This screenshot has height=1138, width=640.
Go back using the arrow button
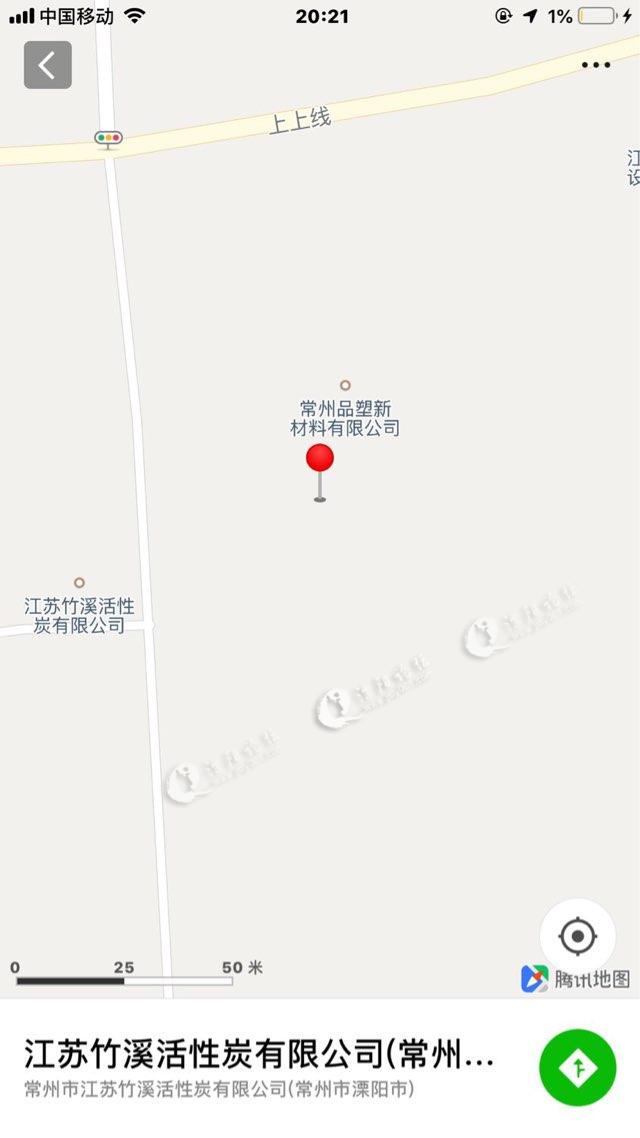48,65
